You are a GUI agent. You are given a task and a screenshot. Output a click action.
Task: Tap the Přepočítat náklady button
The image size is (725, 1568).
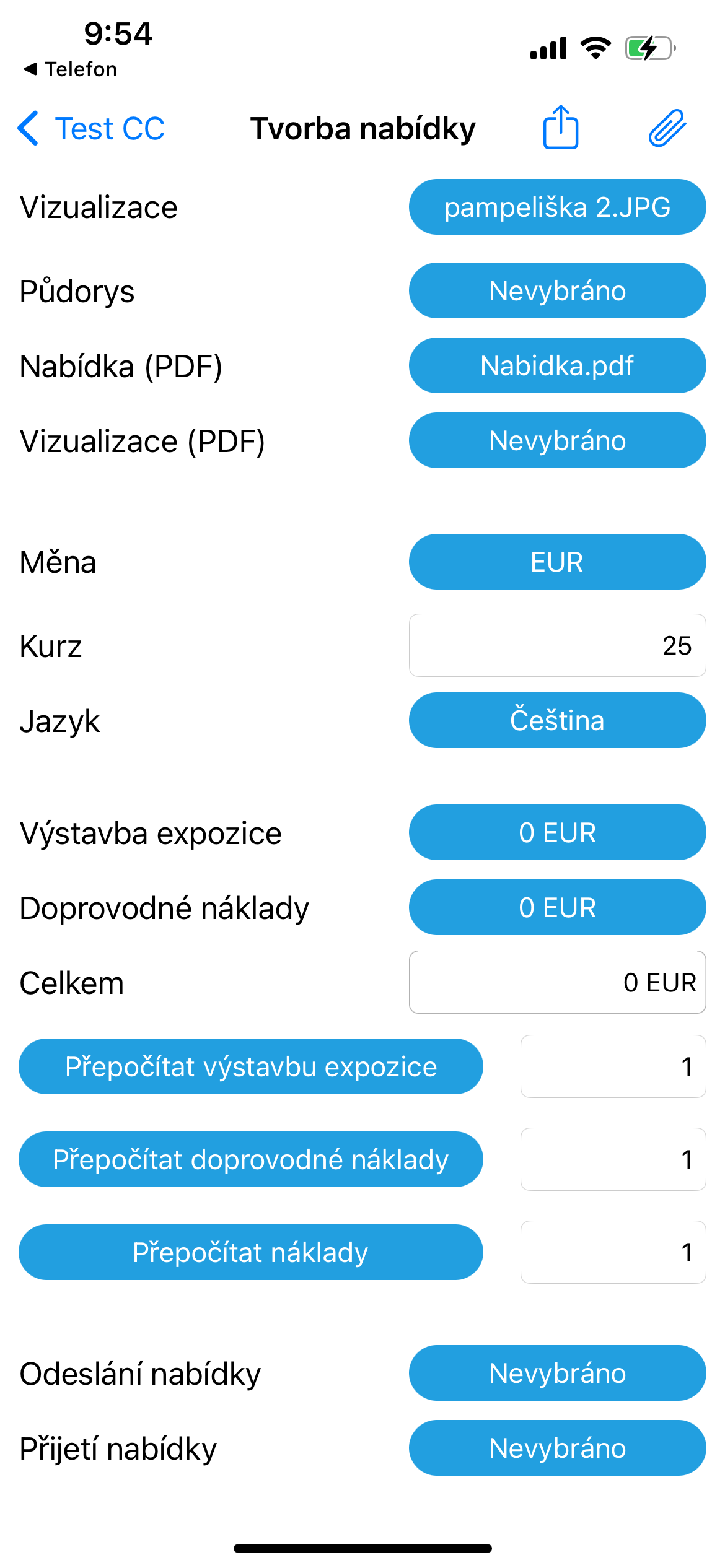251,1252
